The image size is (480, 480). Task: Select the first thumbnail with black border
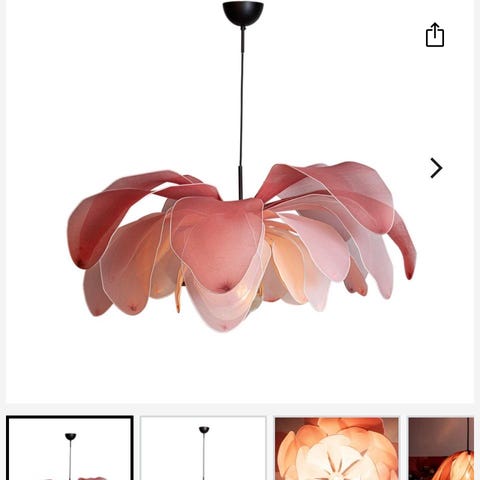(x=70, y=448)
